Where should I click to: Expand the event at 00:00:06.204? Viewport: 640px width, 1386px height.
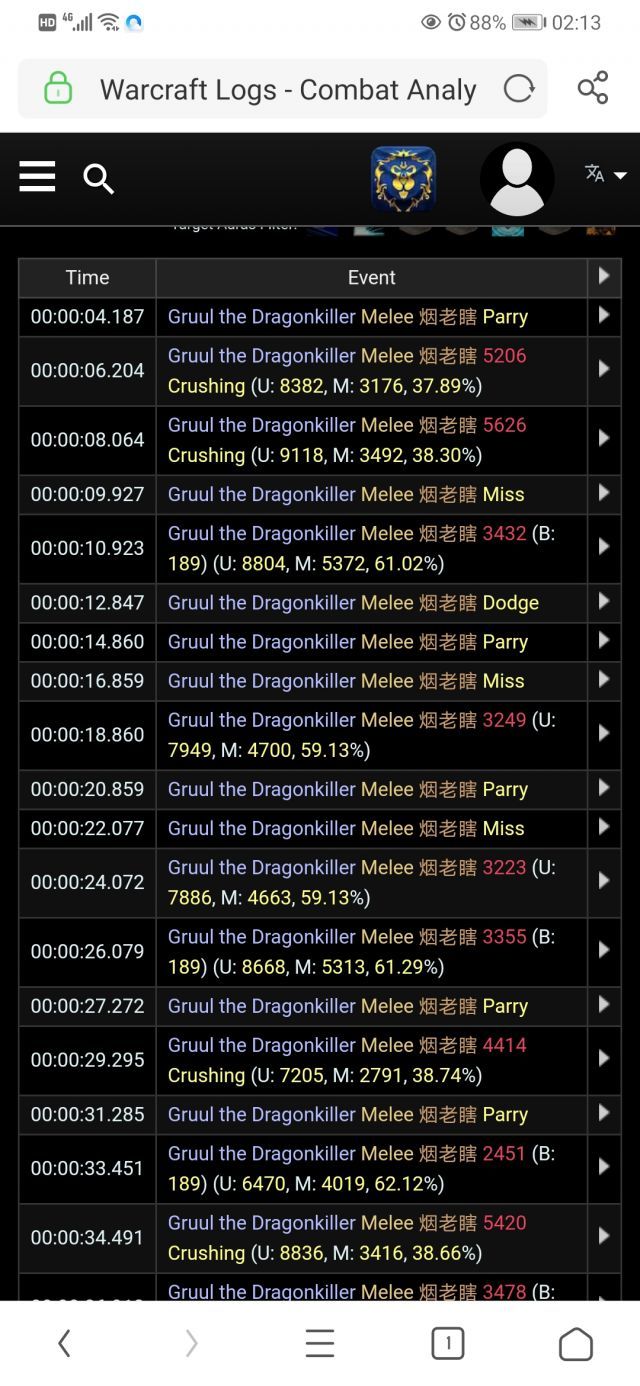603,370
